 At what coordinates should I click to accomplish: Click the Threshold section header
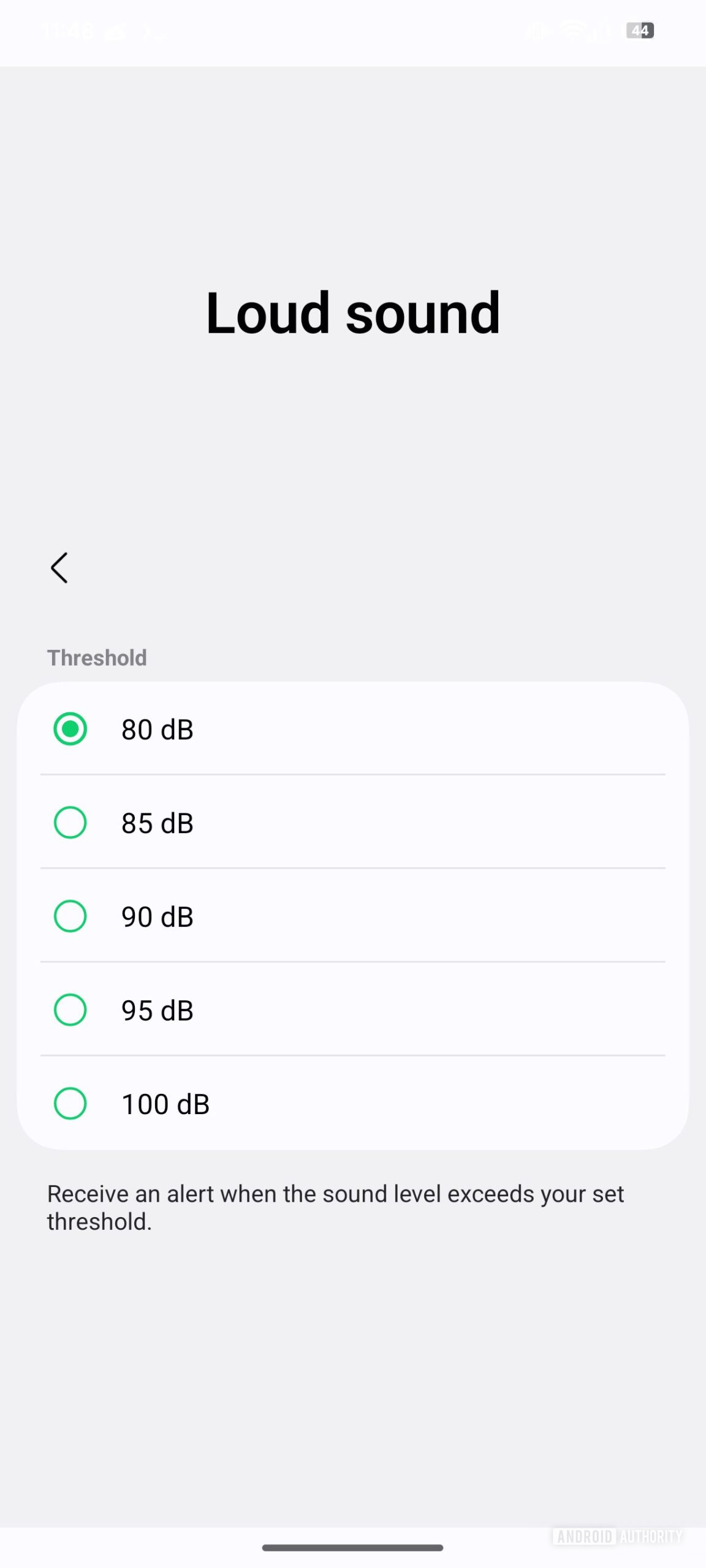click(96, 657)
